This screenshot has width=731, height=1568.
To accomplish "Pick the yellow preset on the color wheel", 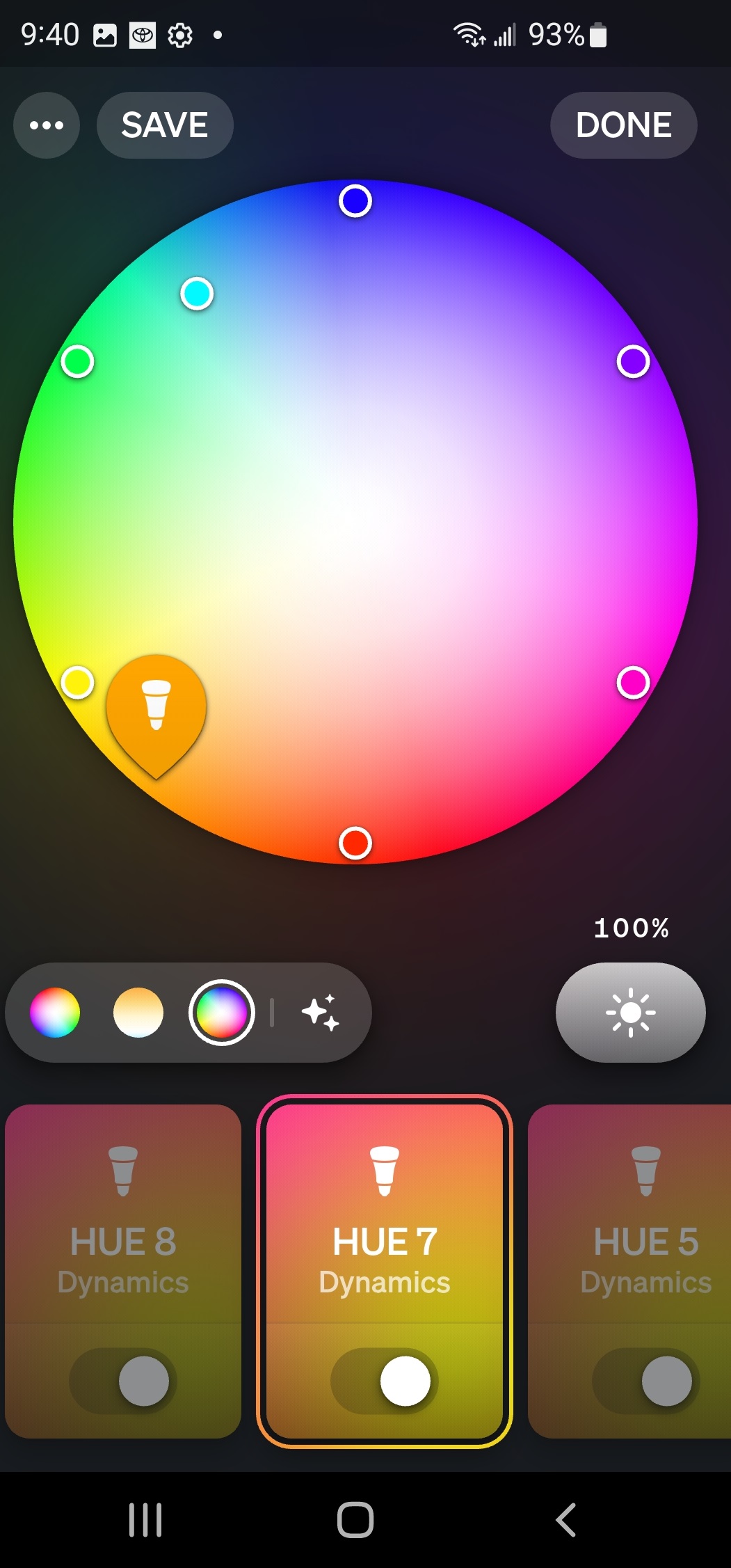I will (x=77, y=682).
